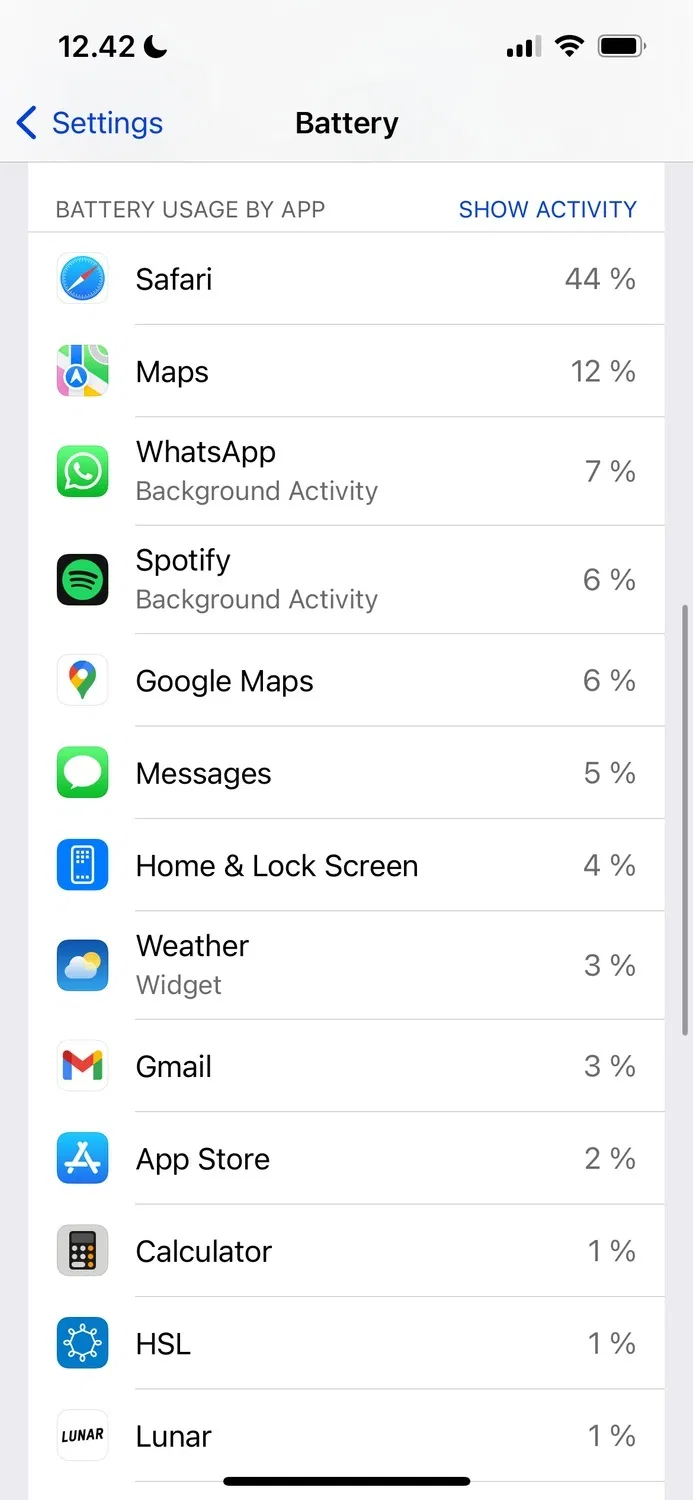Go back to Settings

pyautogui.click(x=90, y=123)
